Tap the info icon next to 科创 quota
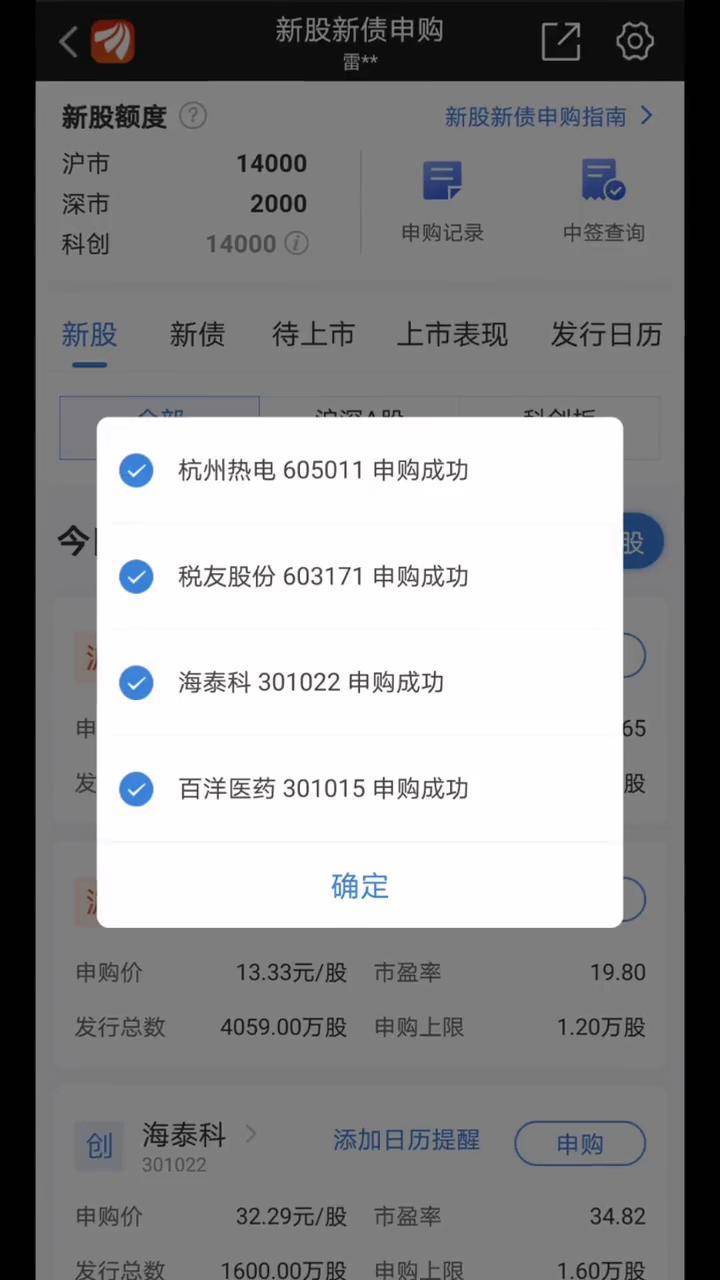 [x=296, y=243]
